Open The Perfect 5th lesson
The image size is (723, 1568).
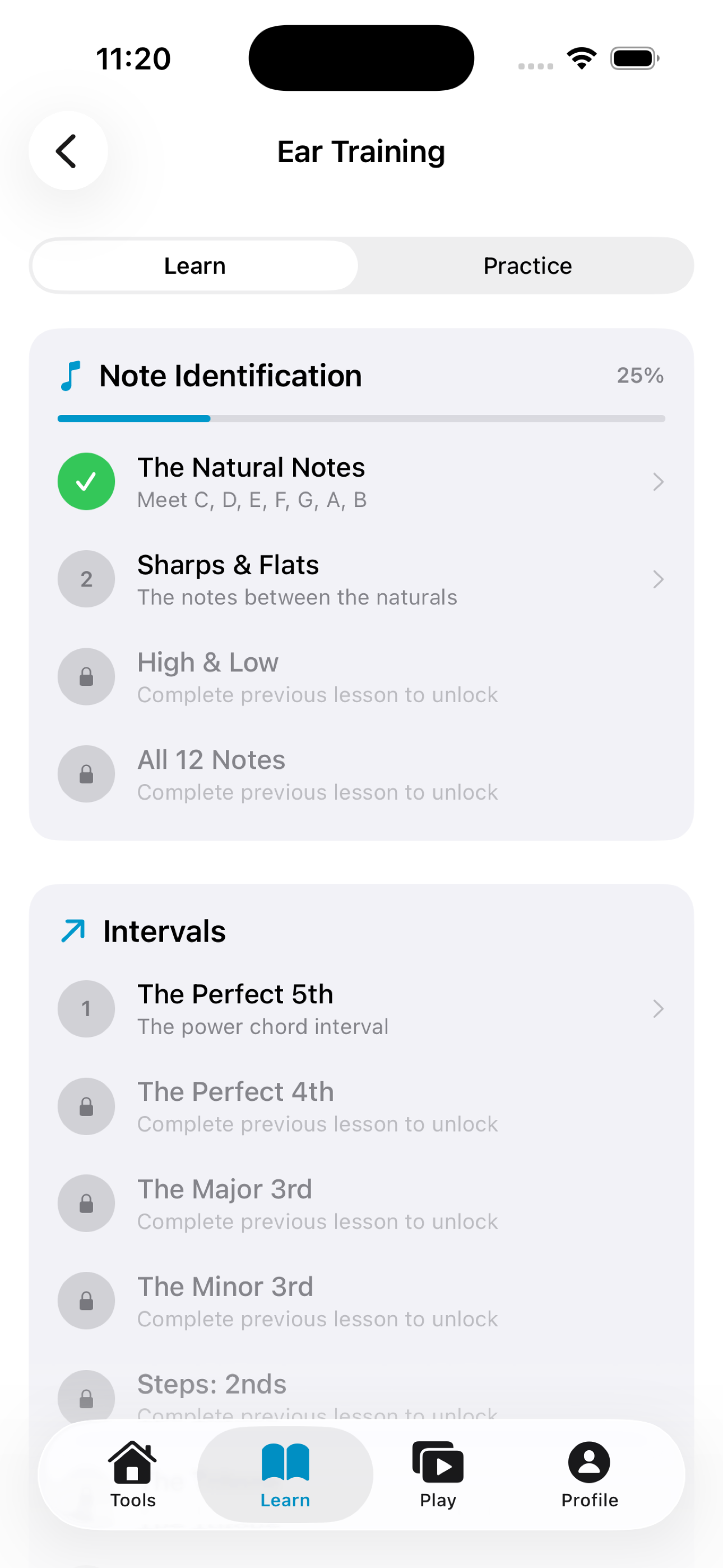(x=360, y=1009)
